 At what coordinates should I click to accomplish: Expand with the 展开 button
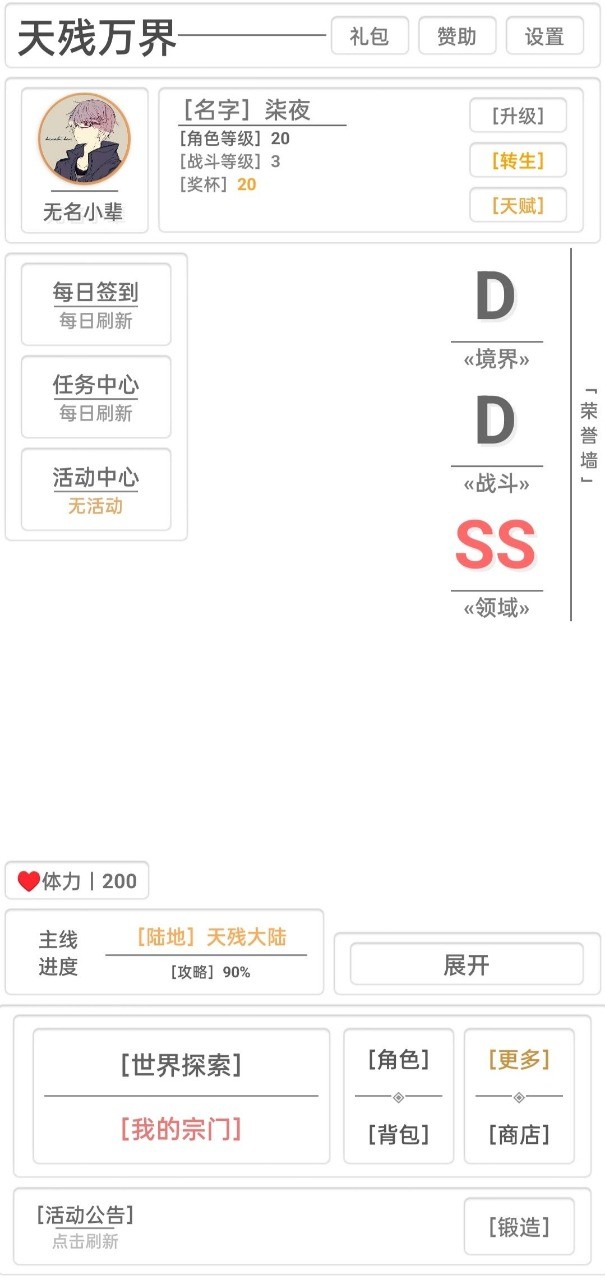point(466,964)
